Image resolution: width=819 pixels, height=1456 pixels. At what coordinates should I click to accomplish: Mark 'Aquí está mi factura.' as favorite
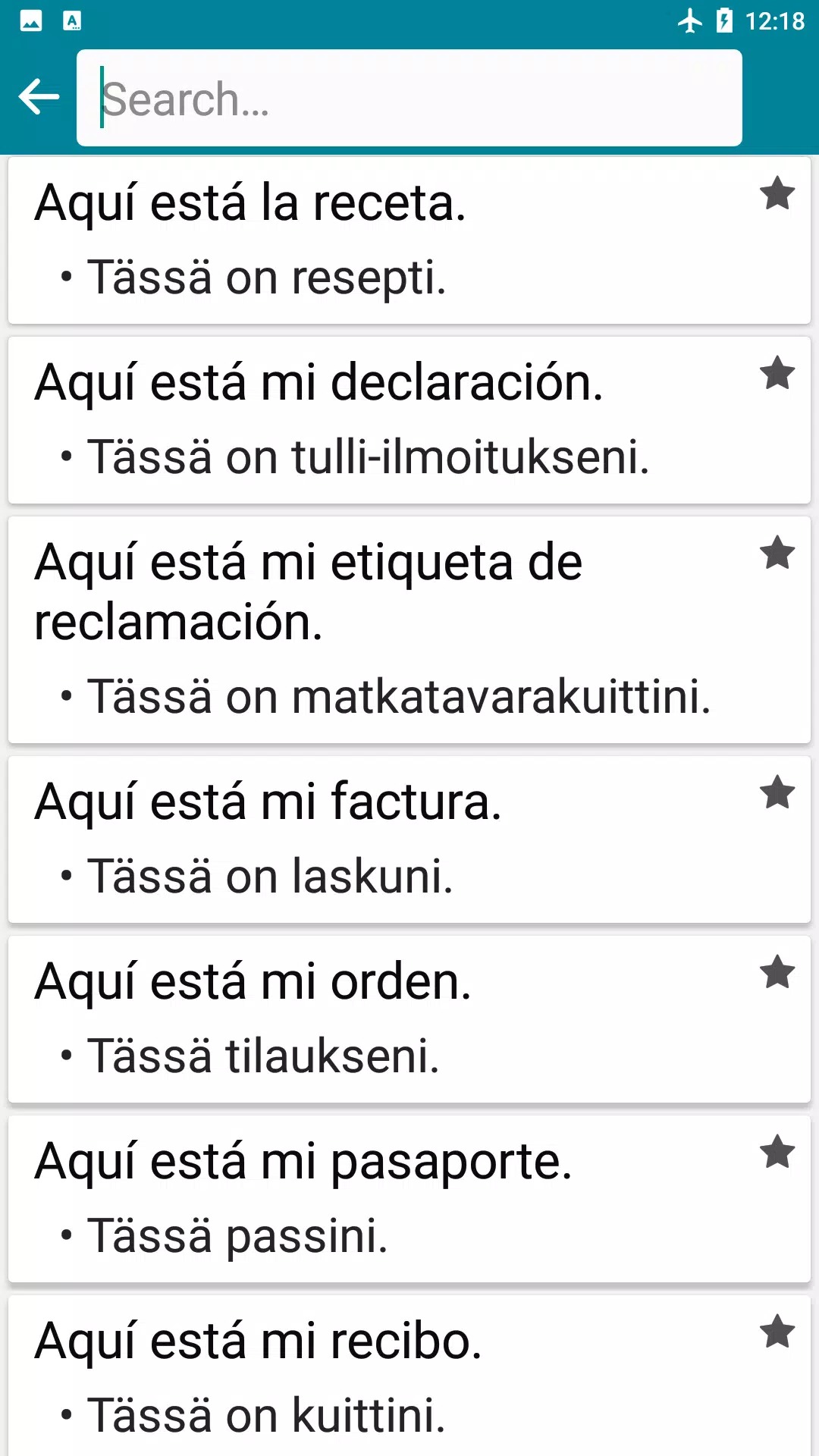click(x=777, y=793)
